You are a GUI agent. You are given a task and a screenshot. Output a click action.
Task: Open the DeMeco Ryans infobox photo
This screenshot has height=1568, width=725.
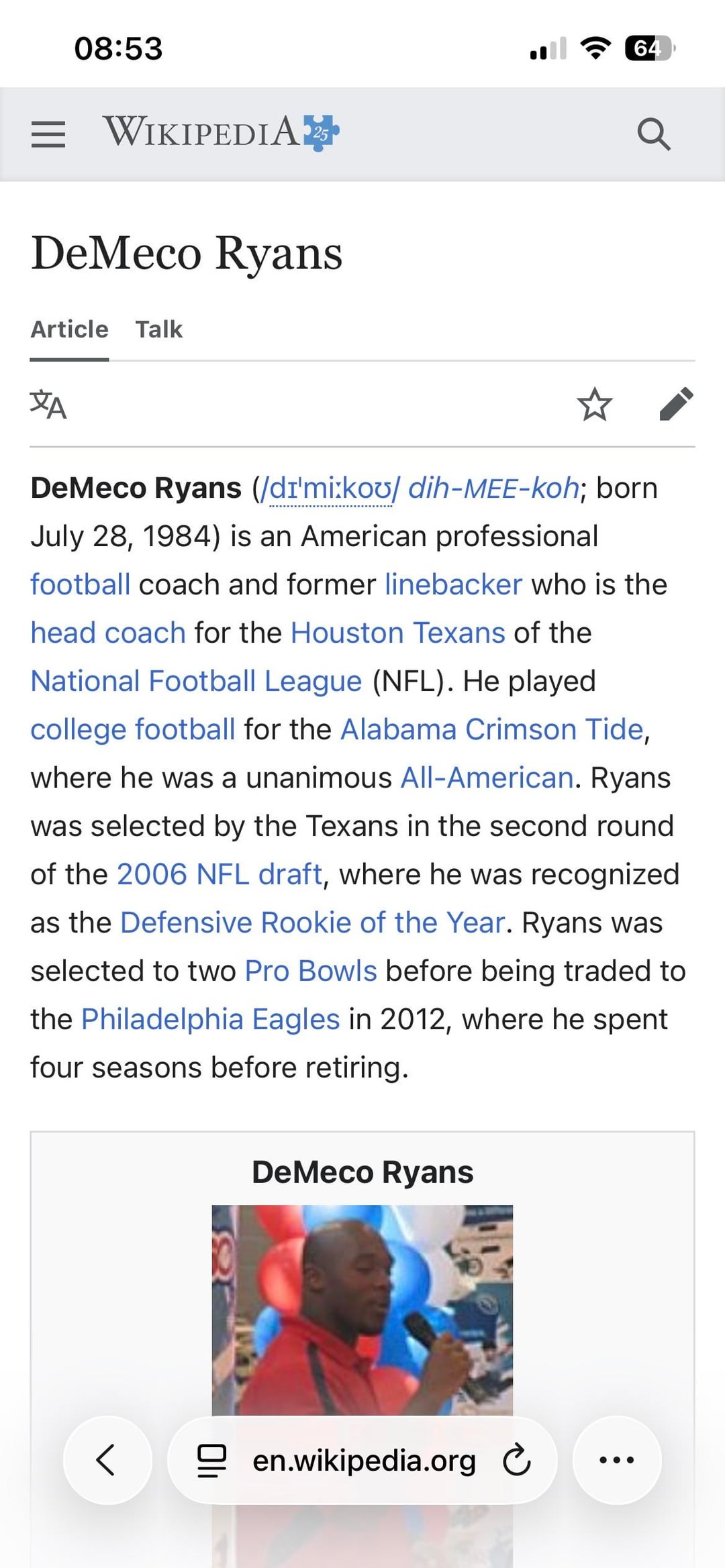click(362, 1308)
